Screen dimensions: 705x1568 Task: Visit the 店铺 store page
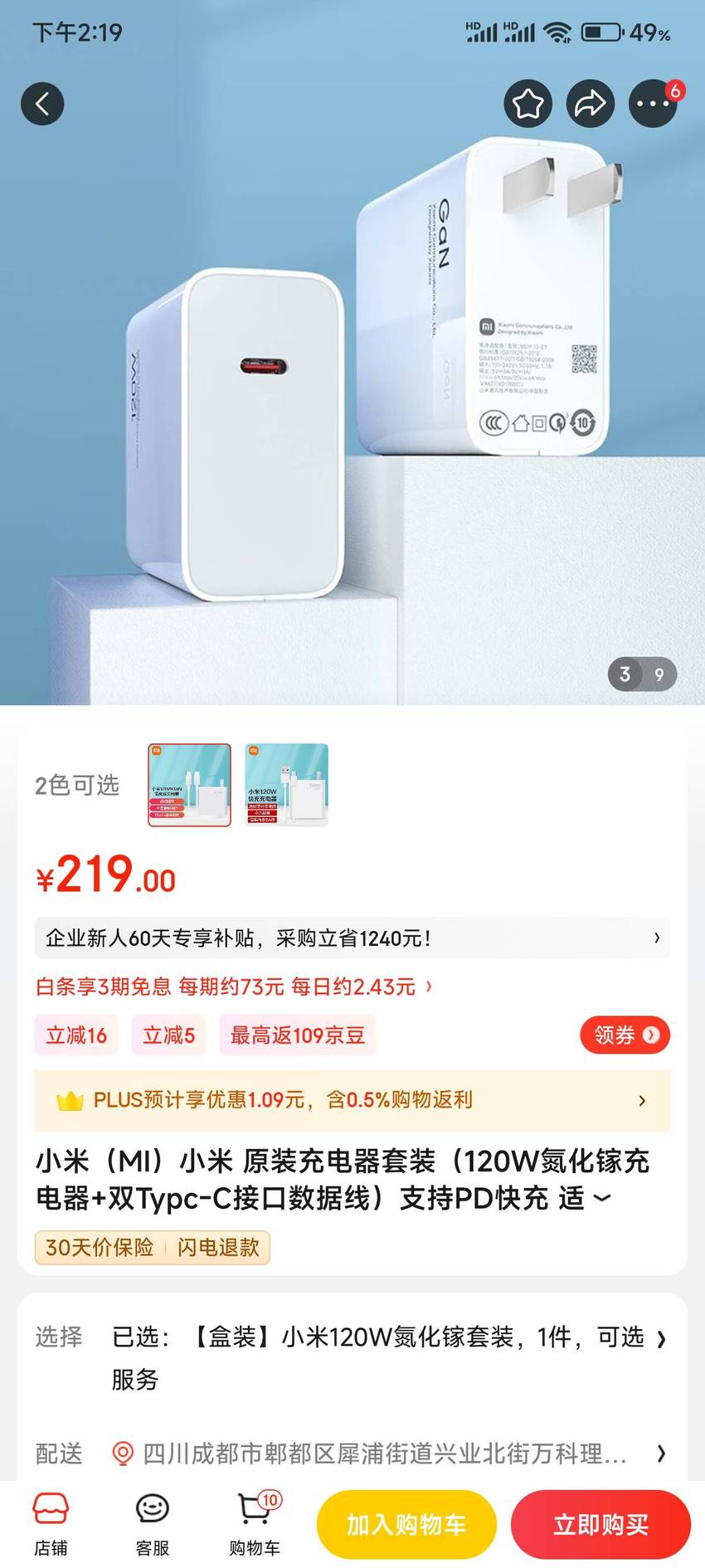(51, 1524)
